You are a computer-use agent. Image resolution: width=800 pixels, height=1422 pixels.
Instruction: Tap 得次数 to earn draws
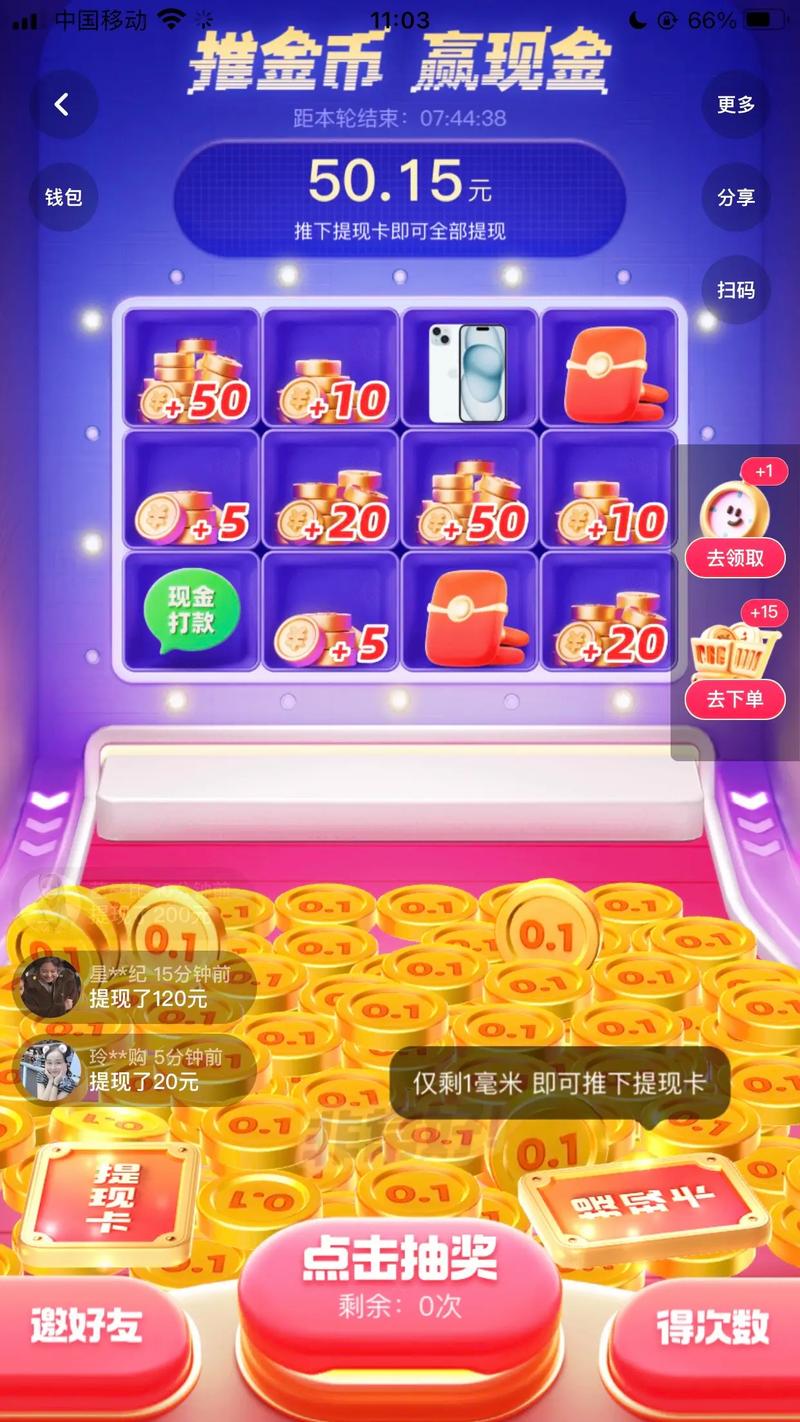pyautogui.click(x=712, y=1328)
